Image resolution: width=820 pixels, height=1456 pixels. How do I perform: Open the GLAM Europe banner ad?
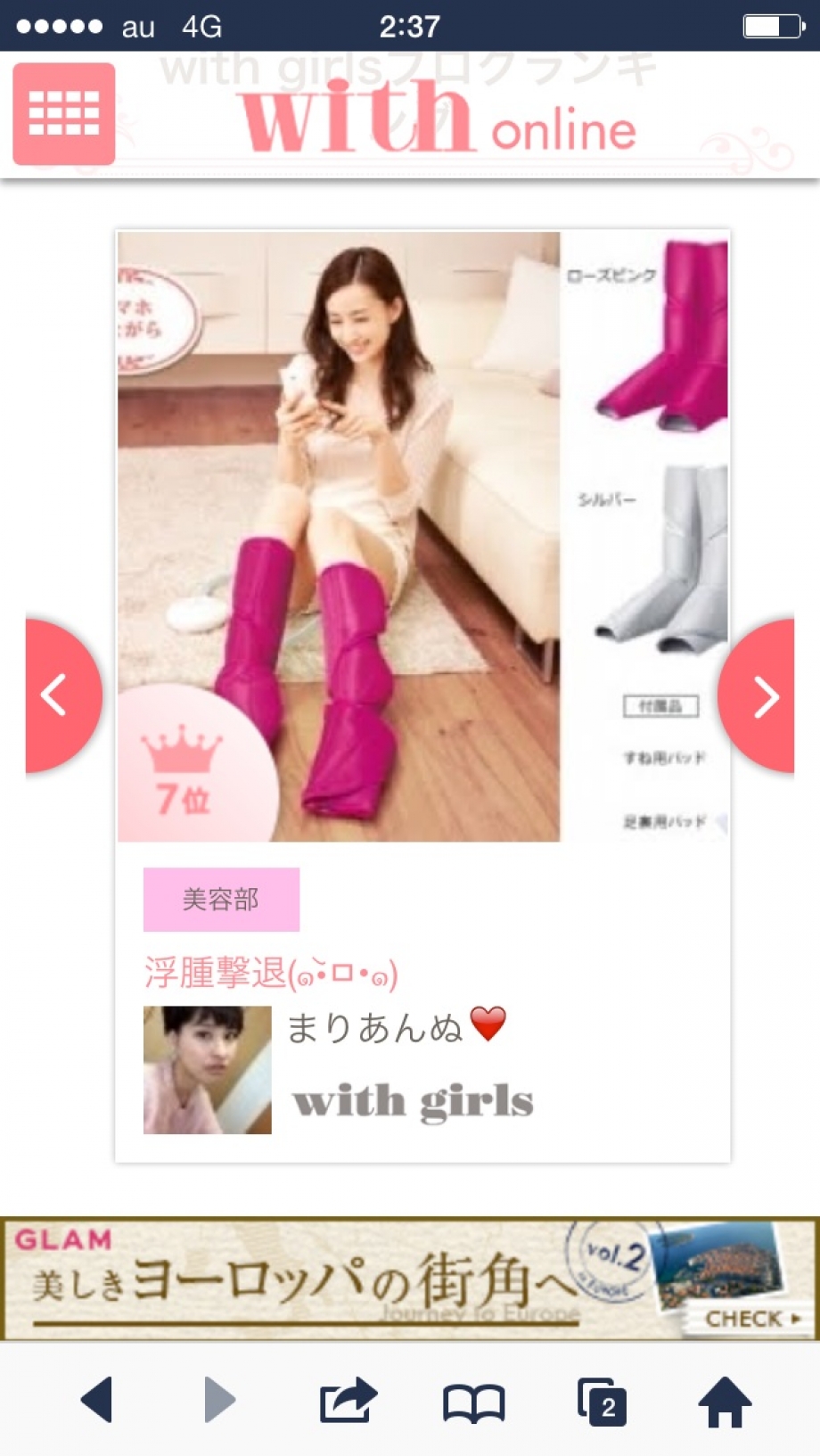coord(410,1279)
